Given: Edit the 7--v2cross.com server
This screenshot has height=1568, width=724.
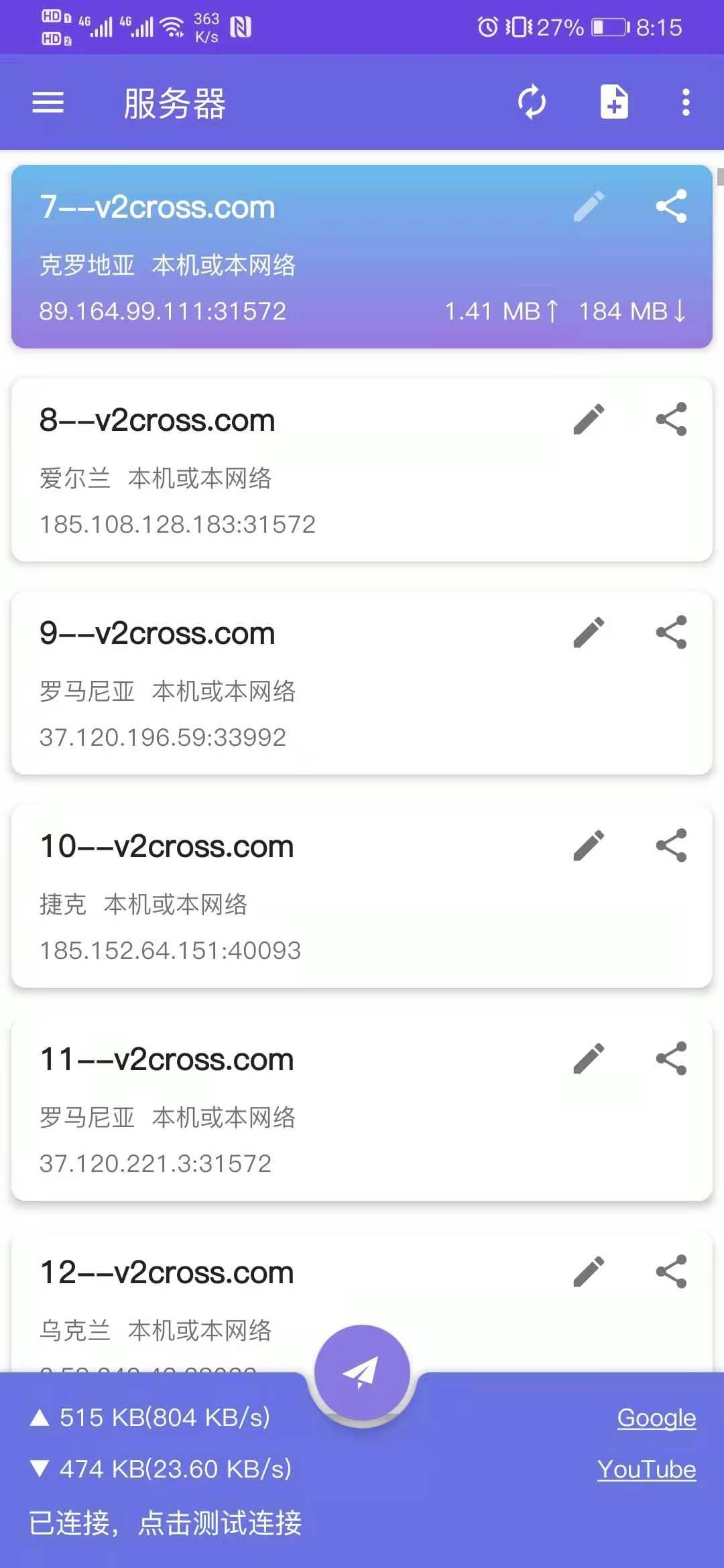Looking at the screenshot, I should (x=589, y=206).
